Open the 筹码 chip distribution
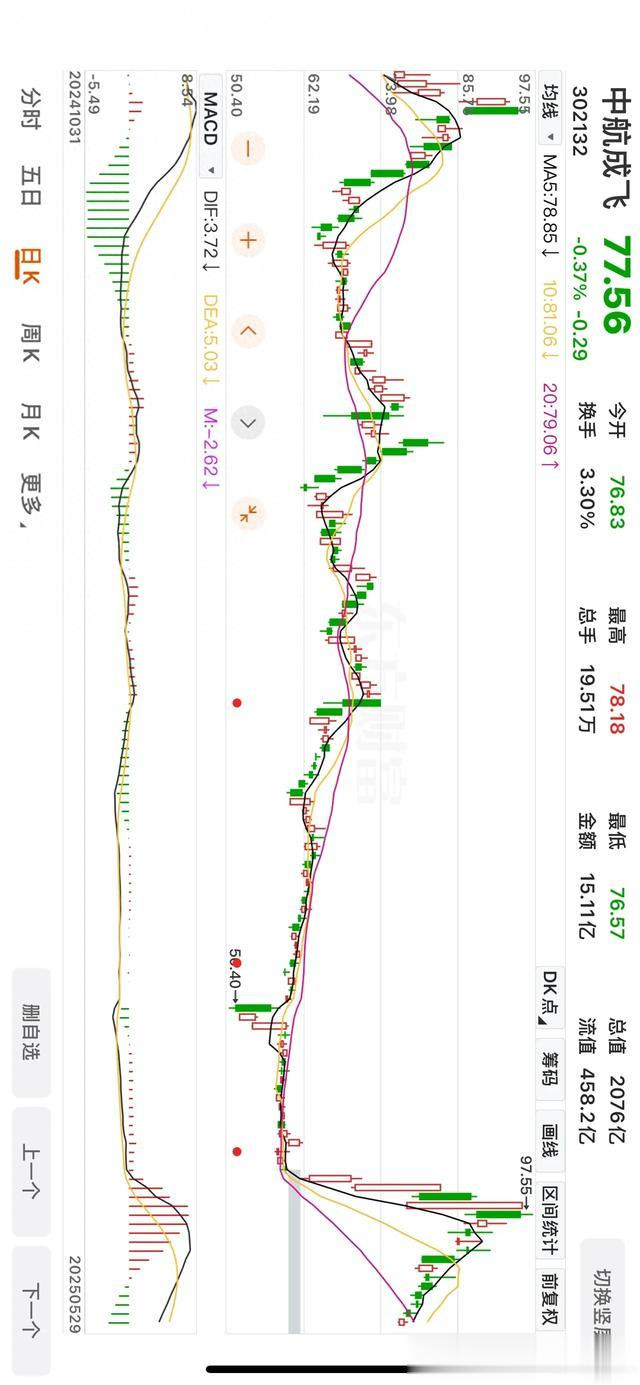 pos(551,1068)
